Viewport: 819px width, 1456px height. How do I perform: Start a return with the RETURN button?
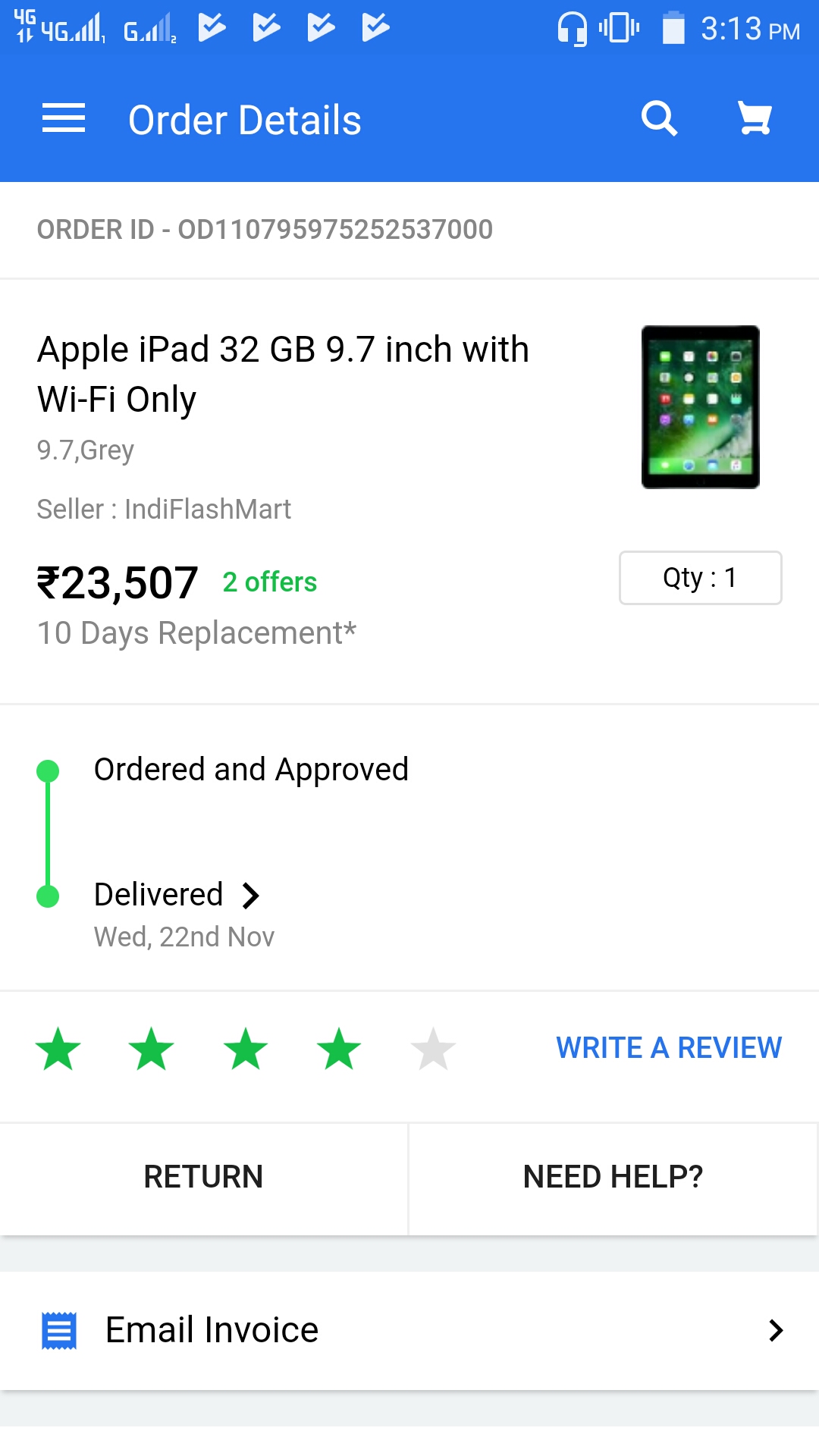pos(203,1177)
